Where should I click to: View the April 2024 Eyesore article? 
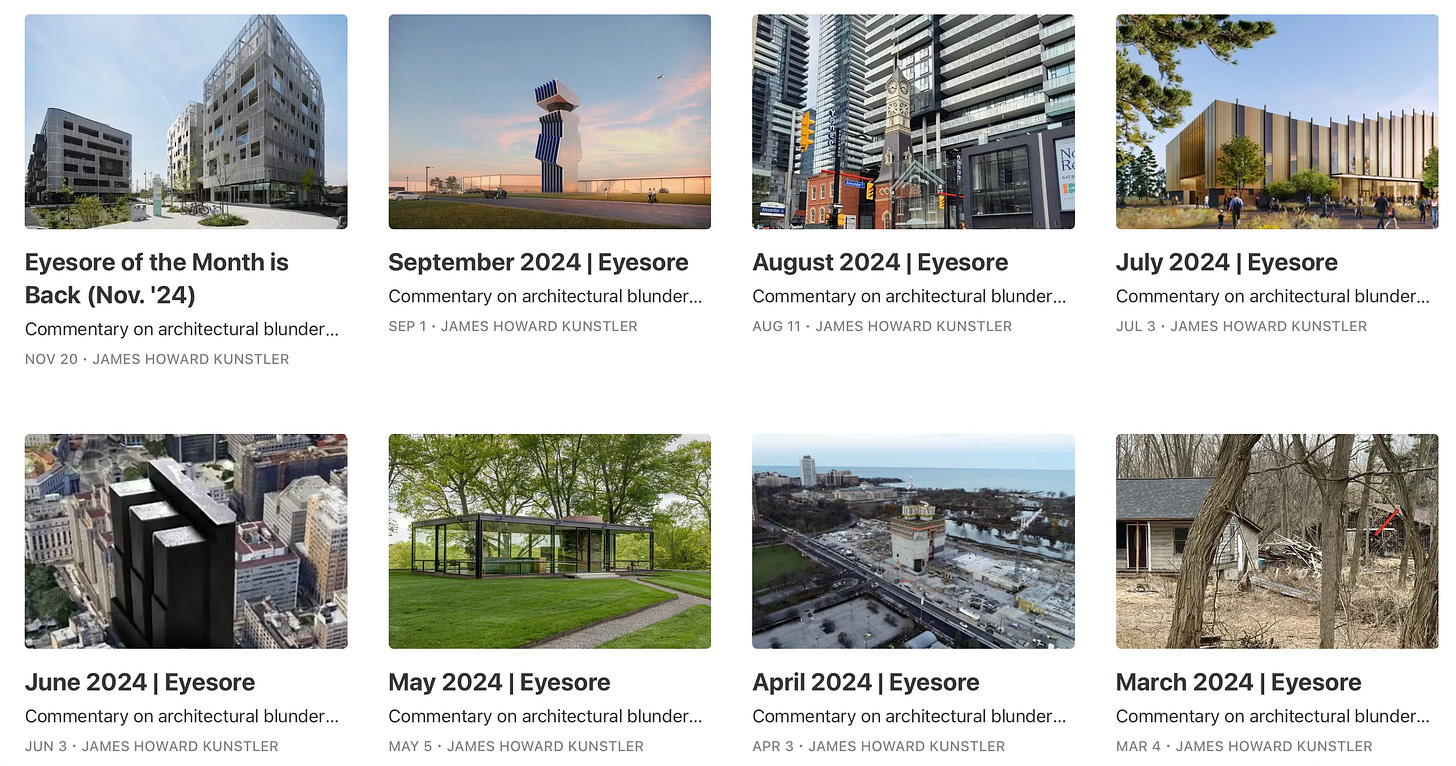point(867,683)
